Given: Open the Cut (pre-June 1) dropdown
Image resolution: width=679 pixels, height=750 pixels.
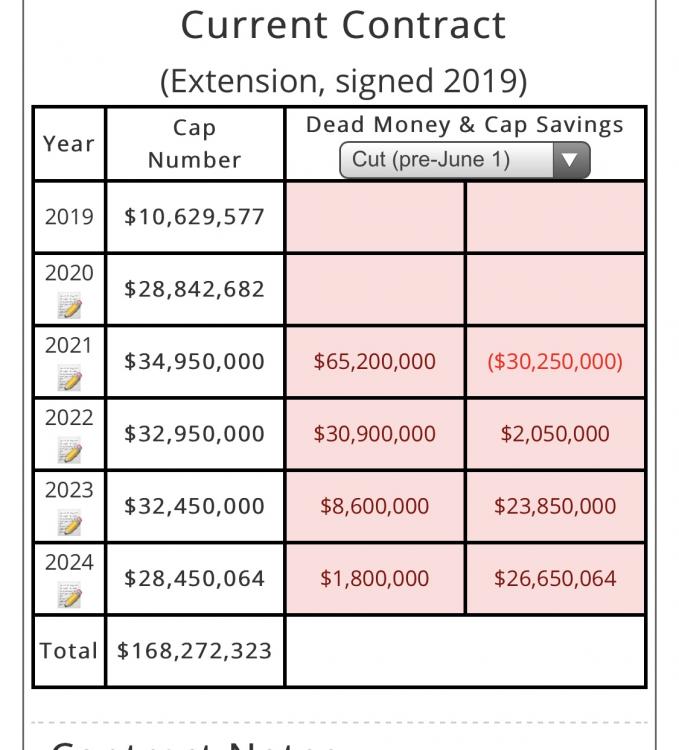Looking at the screenshot, I should pos(464,160).
